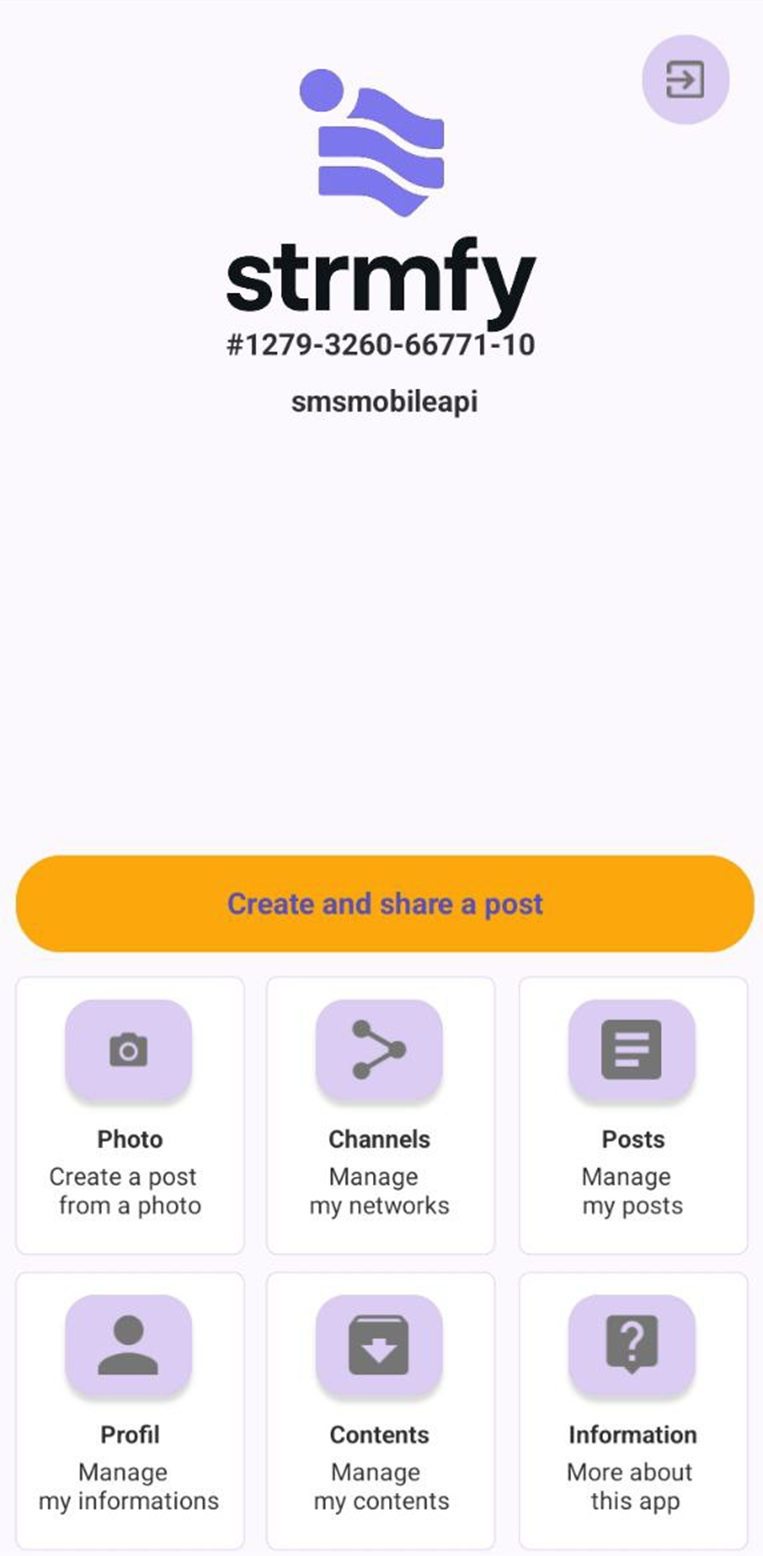Open Information about this app
The image size is (763, 1556).
(632, 1409)
